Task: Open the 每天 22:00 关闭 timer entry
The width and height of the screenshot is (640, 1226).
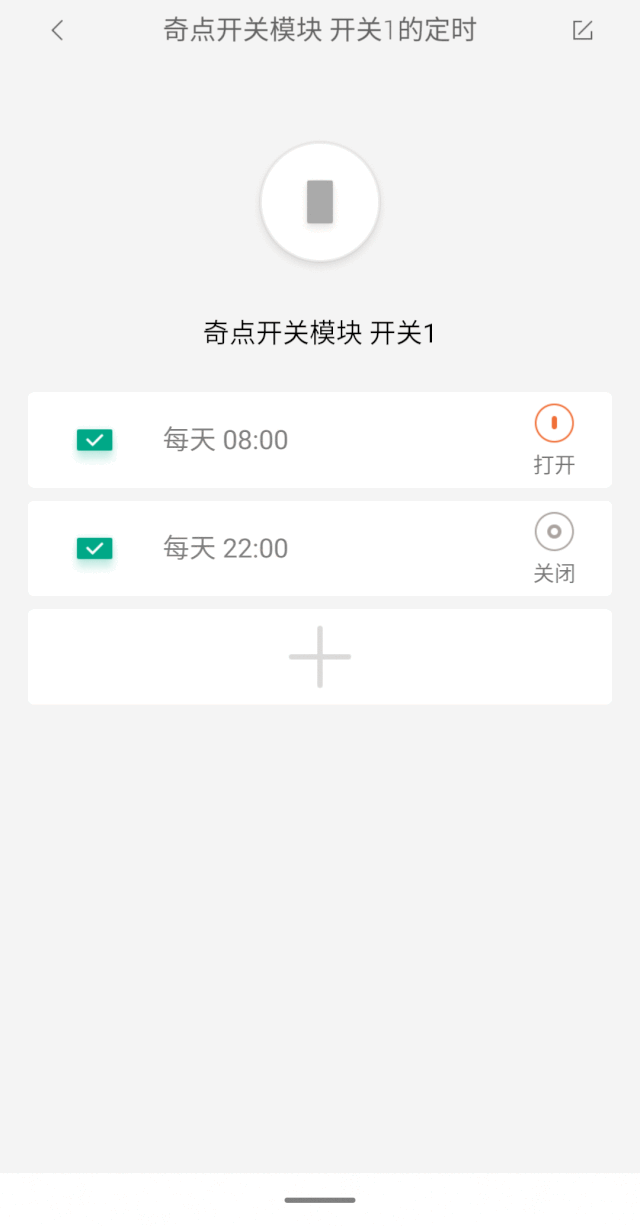Action: [x=320, y=548]
